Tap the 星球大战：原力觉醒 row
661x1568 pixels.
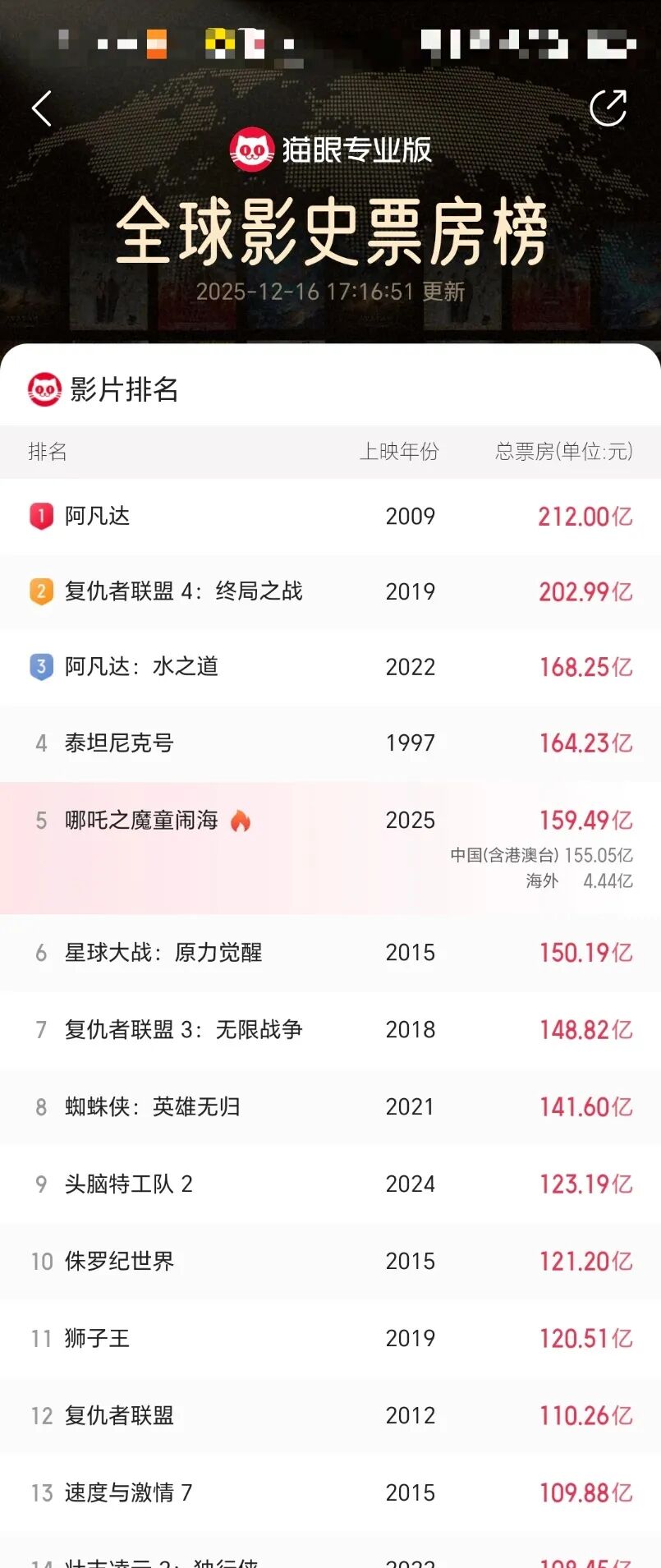point(163,953)
